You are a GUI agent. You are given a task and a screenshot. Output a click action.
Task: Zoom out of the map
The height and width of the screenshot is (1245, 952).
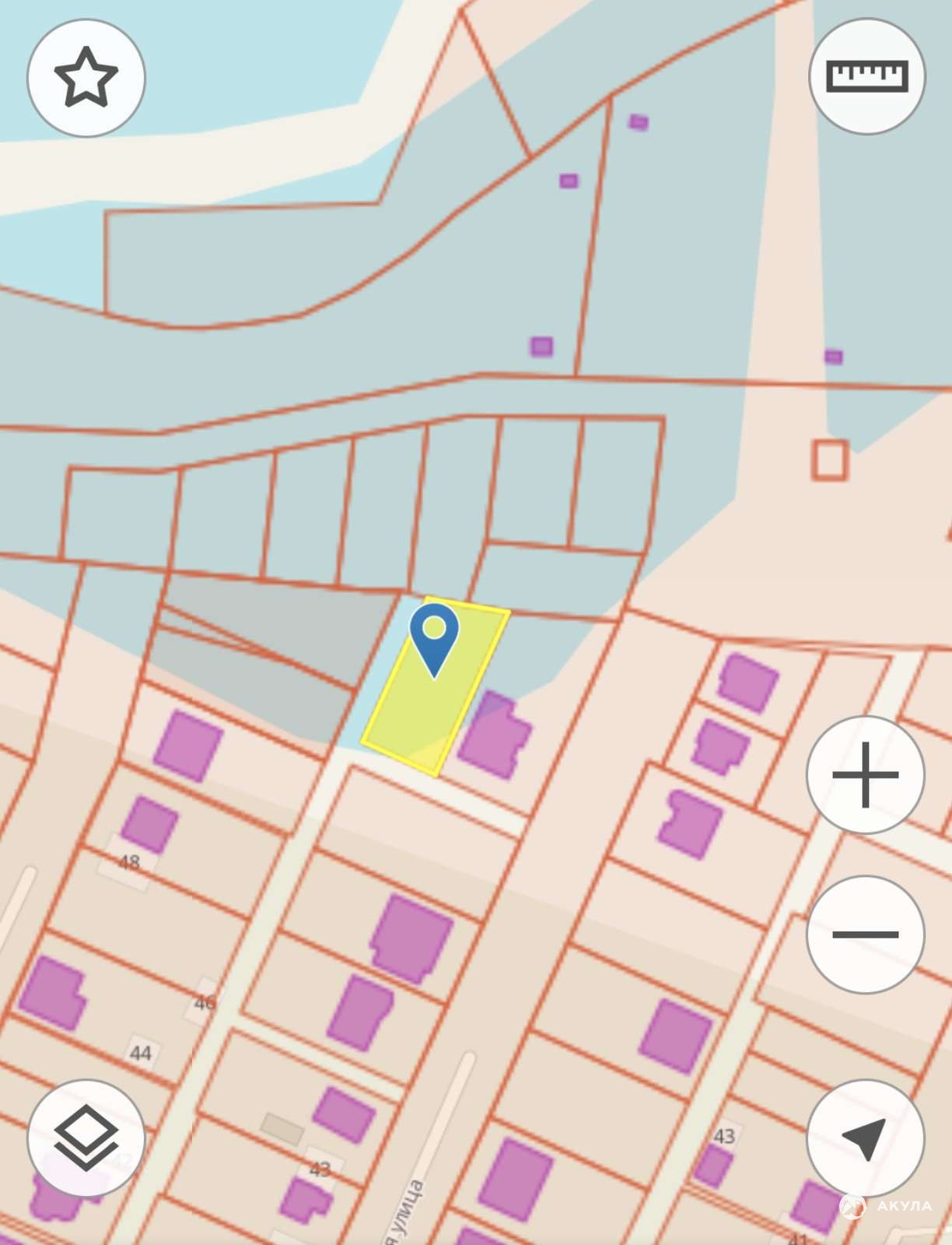click(865, 934)
